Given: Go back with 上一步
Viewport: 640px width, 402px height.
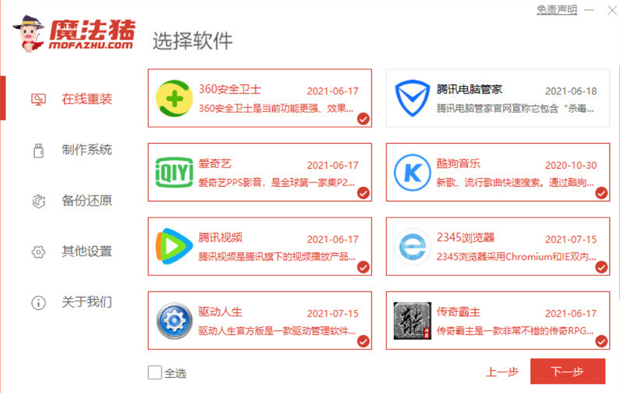Looking at the screenshot, I should pyautogui.click(x=501, y=372).
